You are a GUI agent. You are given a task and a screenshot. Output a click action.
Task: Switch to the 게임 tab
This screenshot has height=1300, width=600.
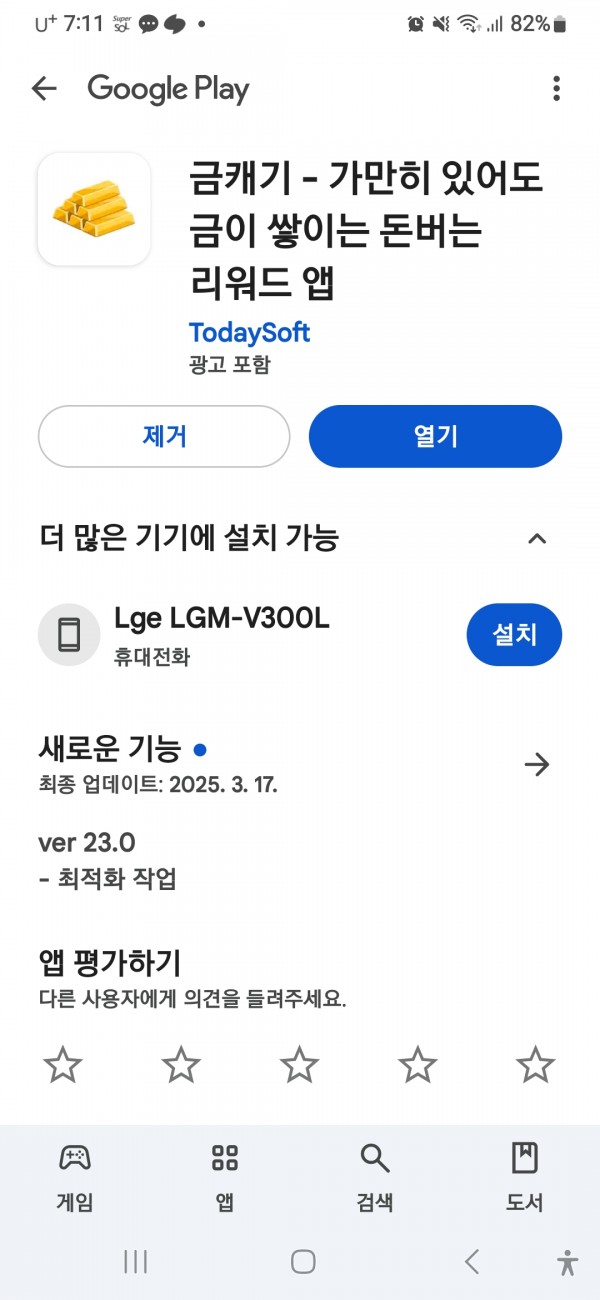[x=75, y=1177]
